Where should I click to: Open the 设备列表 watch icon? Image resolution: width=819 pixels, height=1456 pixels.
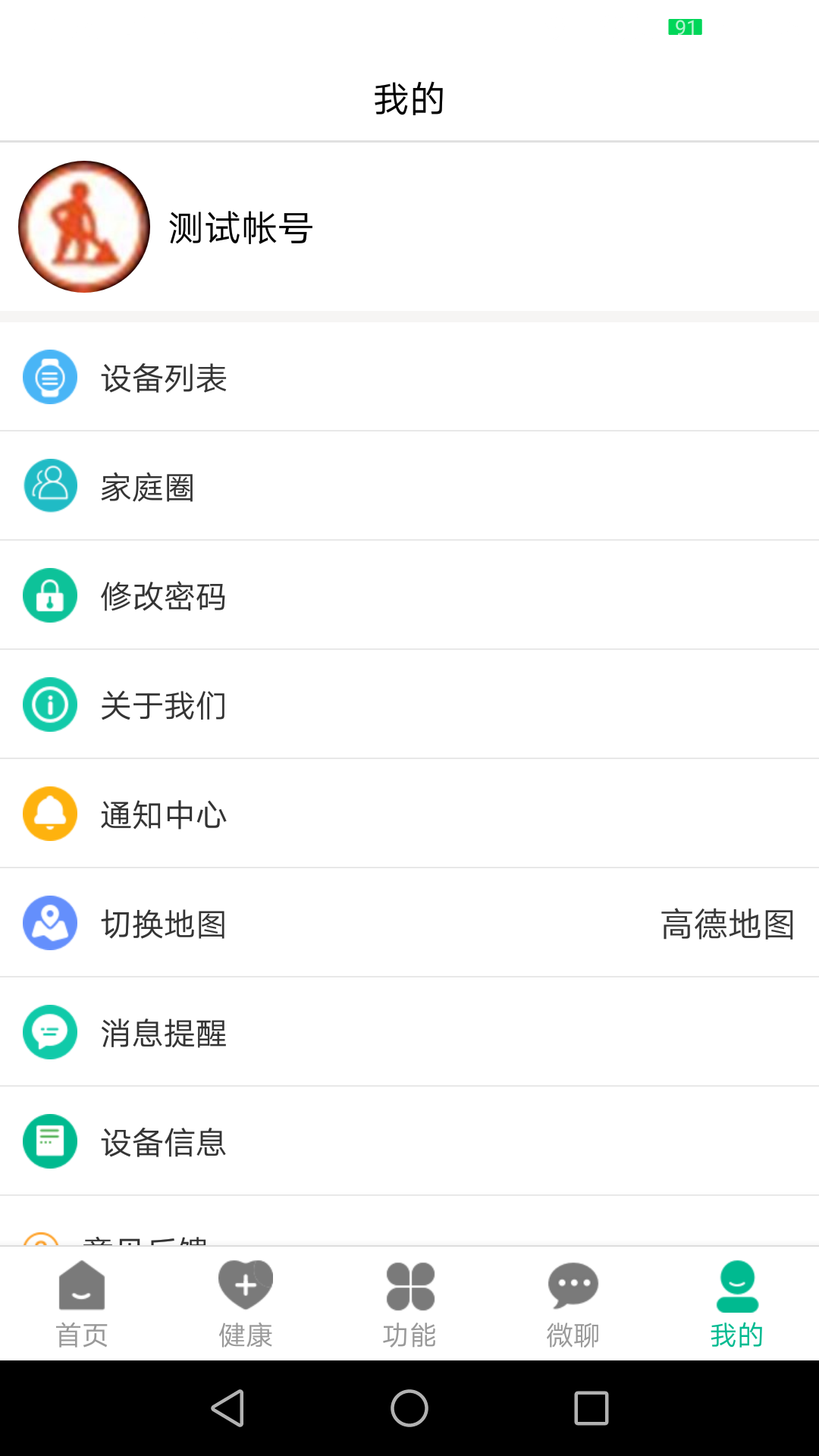[50, 376]
